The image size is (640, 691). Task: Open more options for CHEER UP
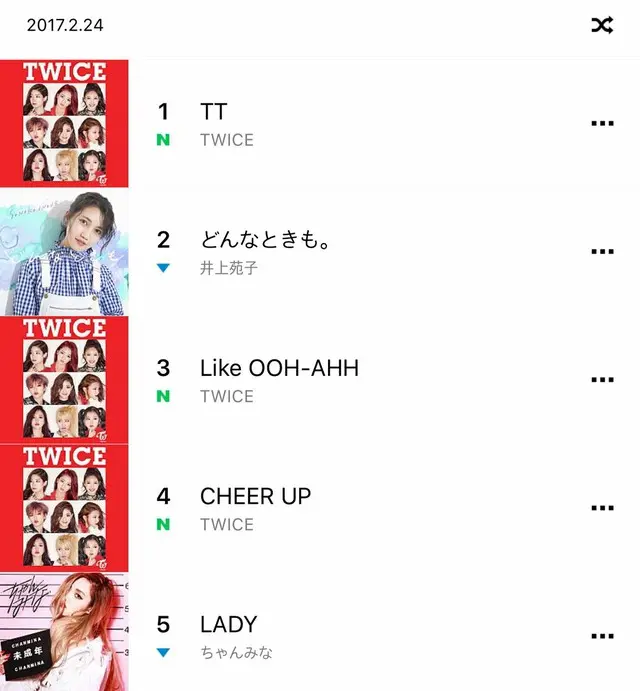coord(601,507)
